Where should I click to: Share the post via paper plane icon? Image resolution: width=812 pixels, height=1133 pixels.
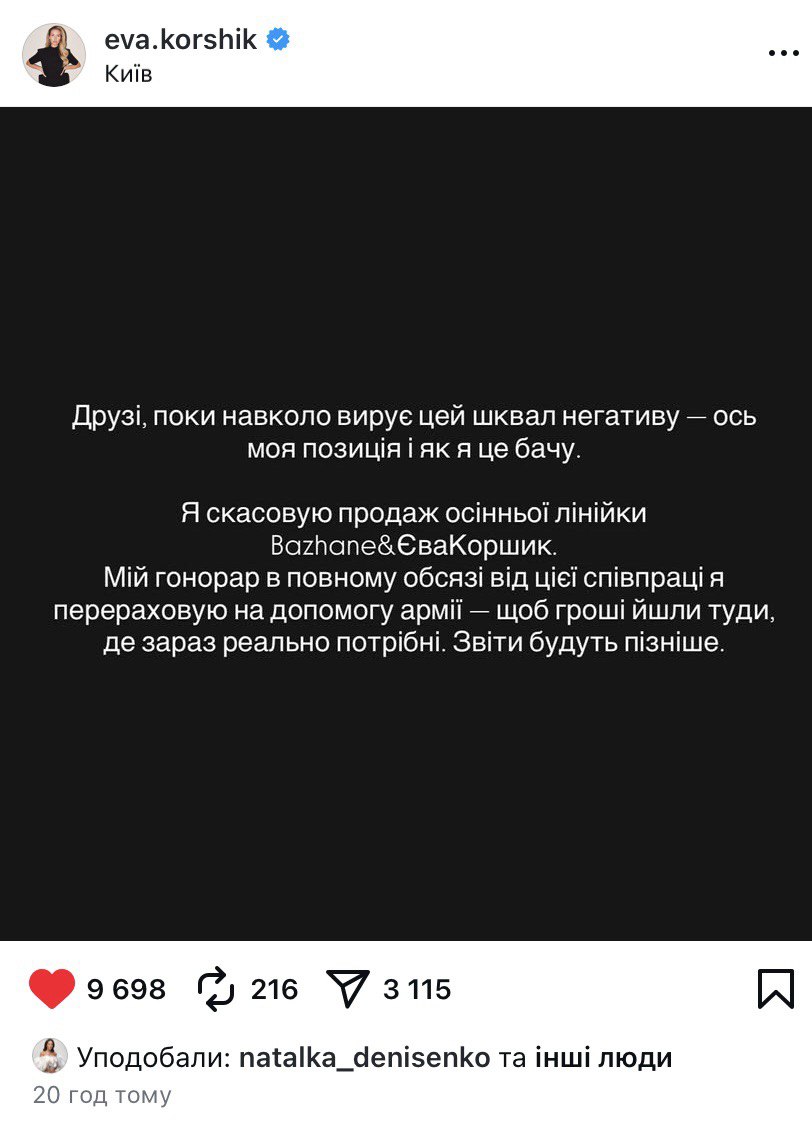pos(348,989)
